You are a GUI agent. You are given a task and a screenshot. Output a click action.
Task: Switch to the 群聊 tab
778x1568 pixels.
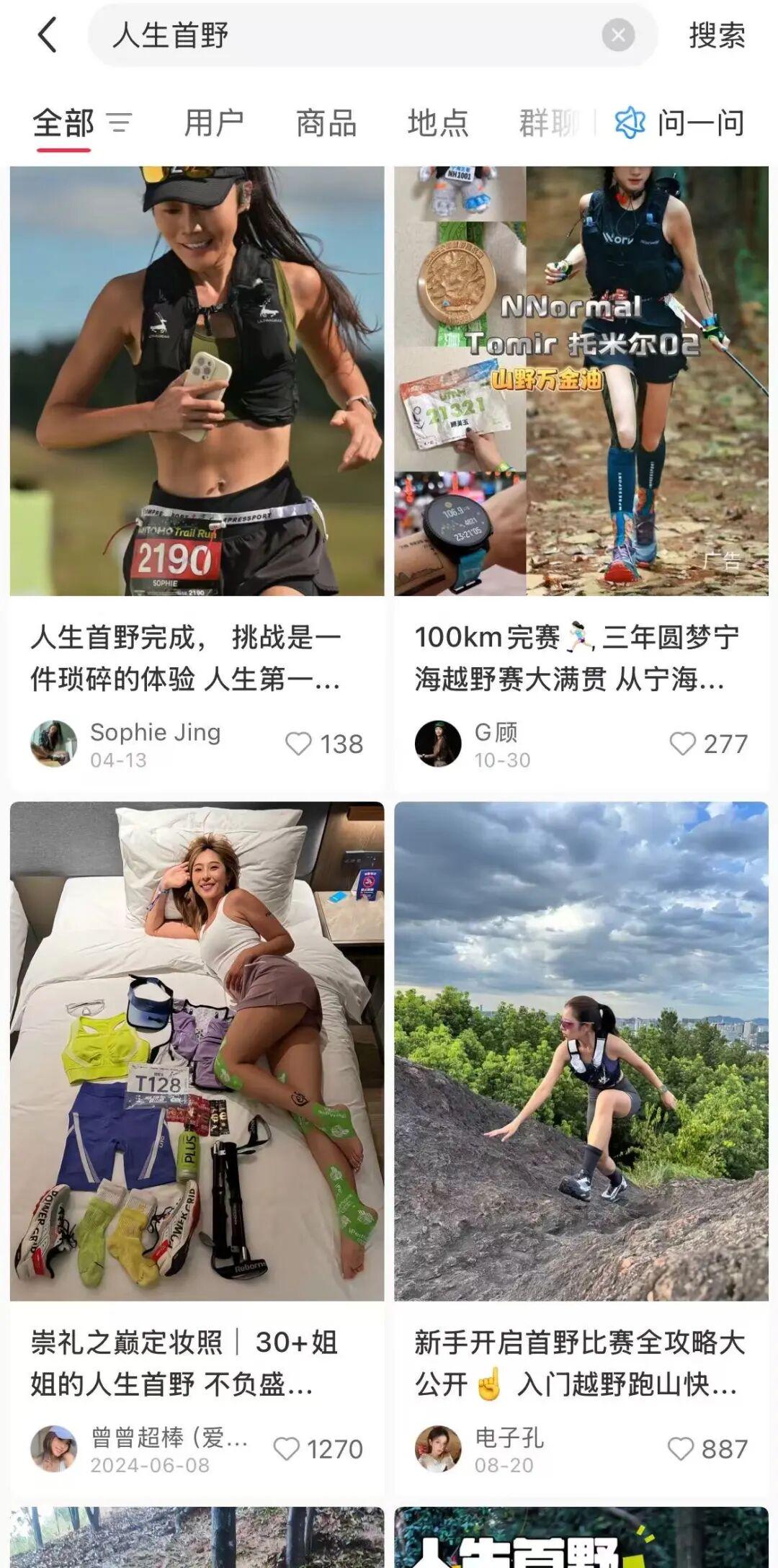tap(549, 123)
